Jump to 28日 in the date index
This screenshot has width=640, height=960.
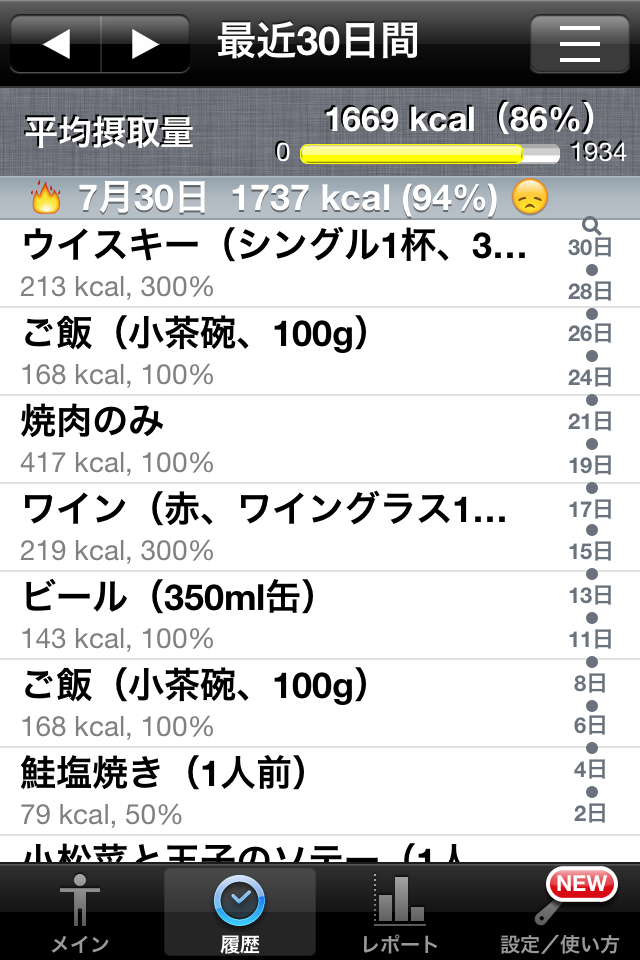[x=590, y=291]
